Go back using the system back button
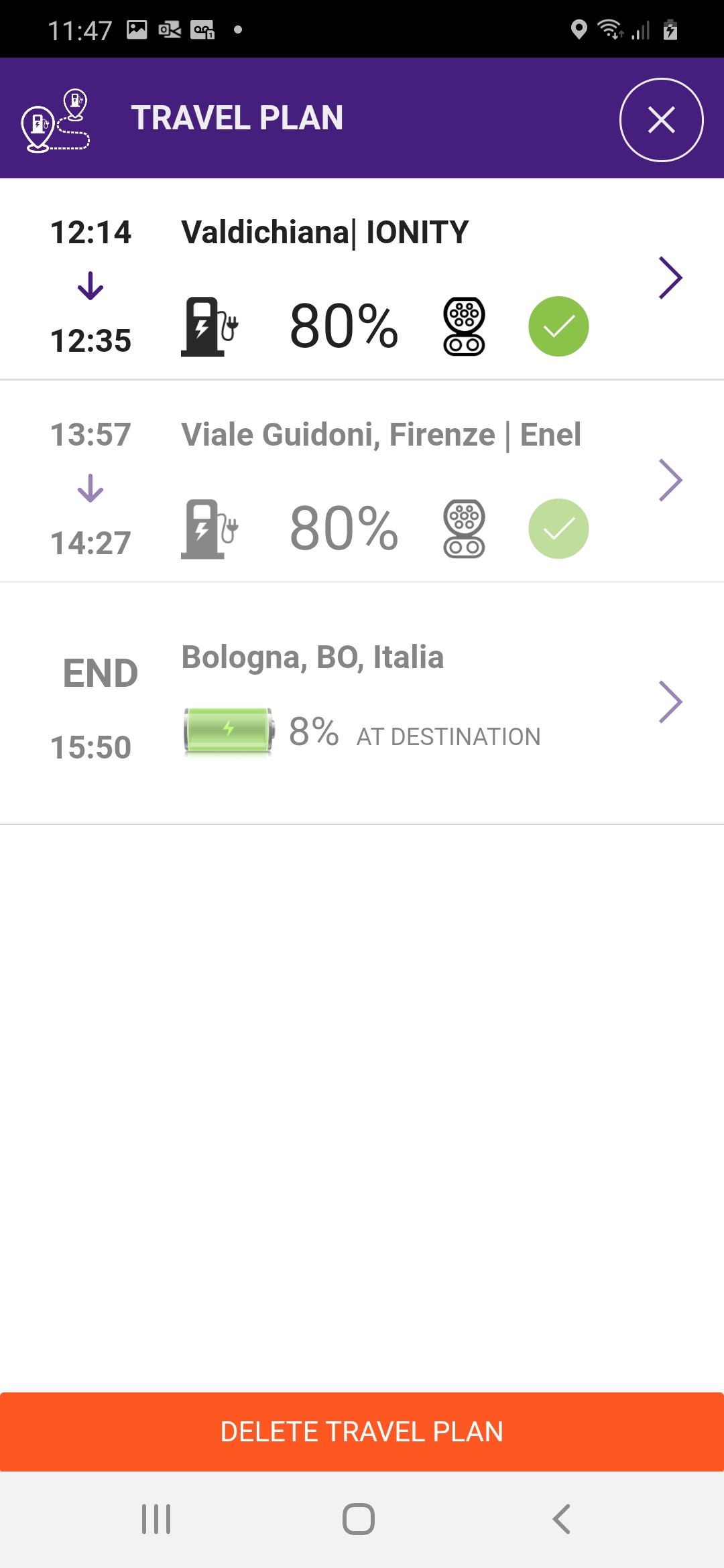Viewport: 724px width, 1568px height. pos(562,1519)
